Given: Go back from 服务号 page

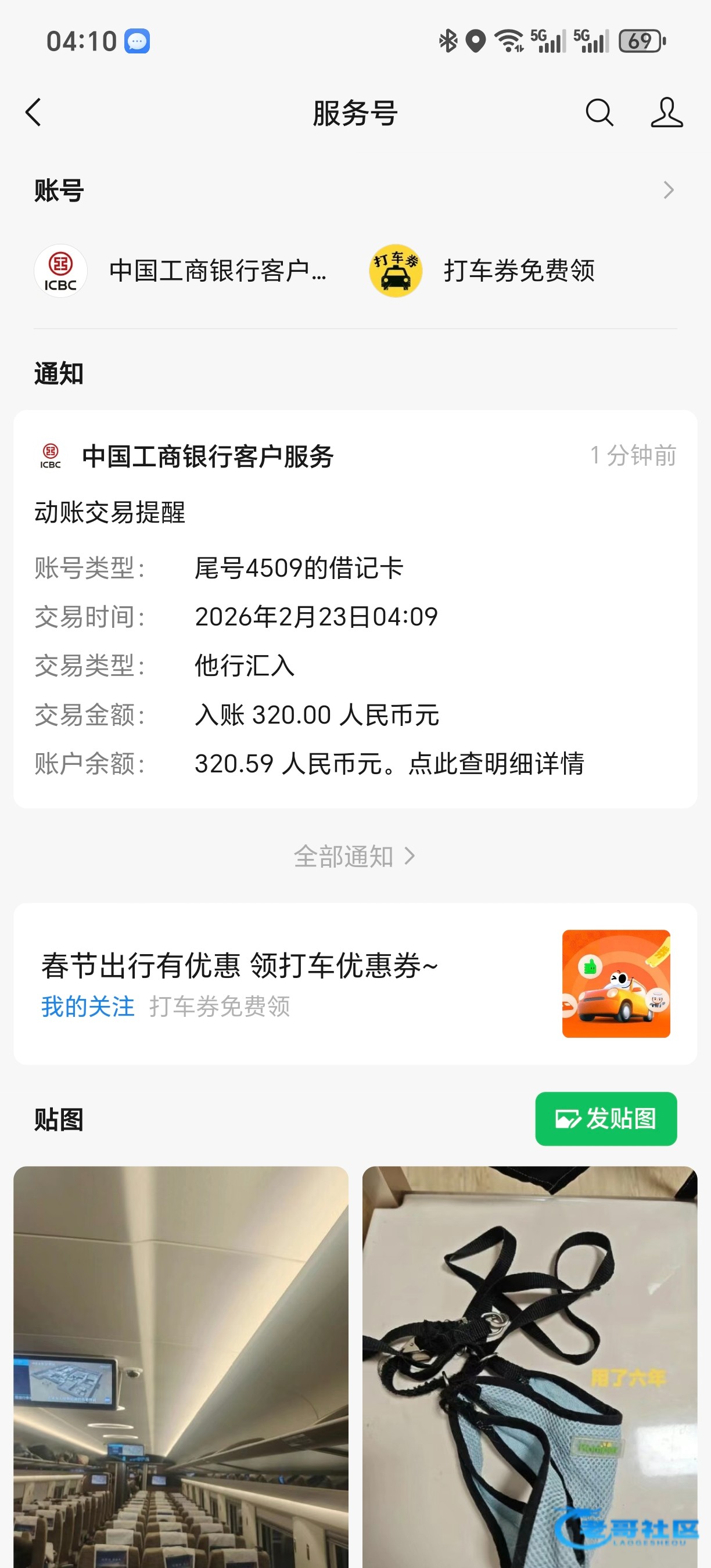Looking at the screenshot, I should coord(34,113).
